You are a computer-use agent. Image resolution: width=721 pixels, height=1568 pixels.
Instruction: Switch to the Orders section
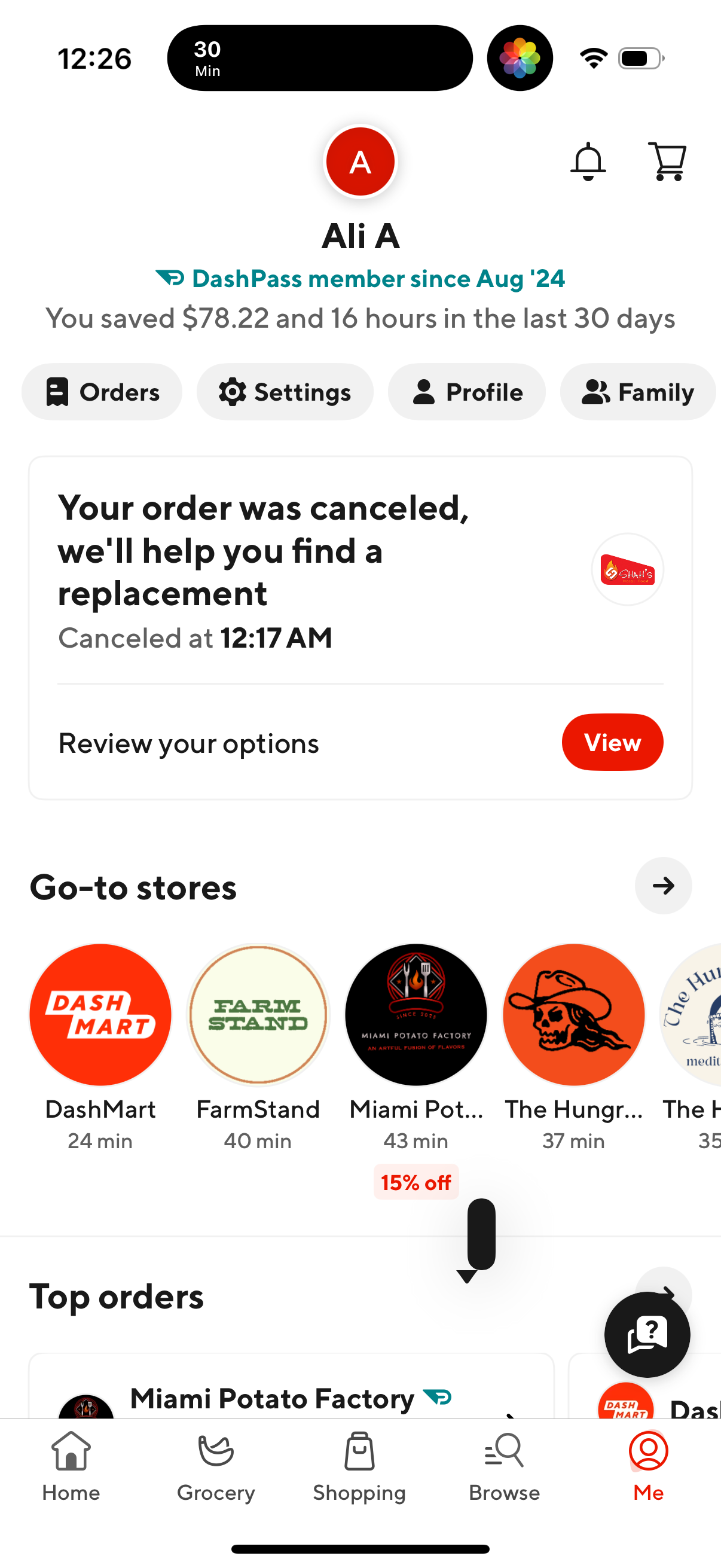click(x=101, y=392)
